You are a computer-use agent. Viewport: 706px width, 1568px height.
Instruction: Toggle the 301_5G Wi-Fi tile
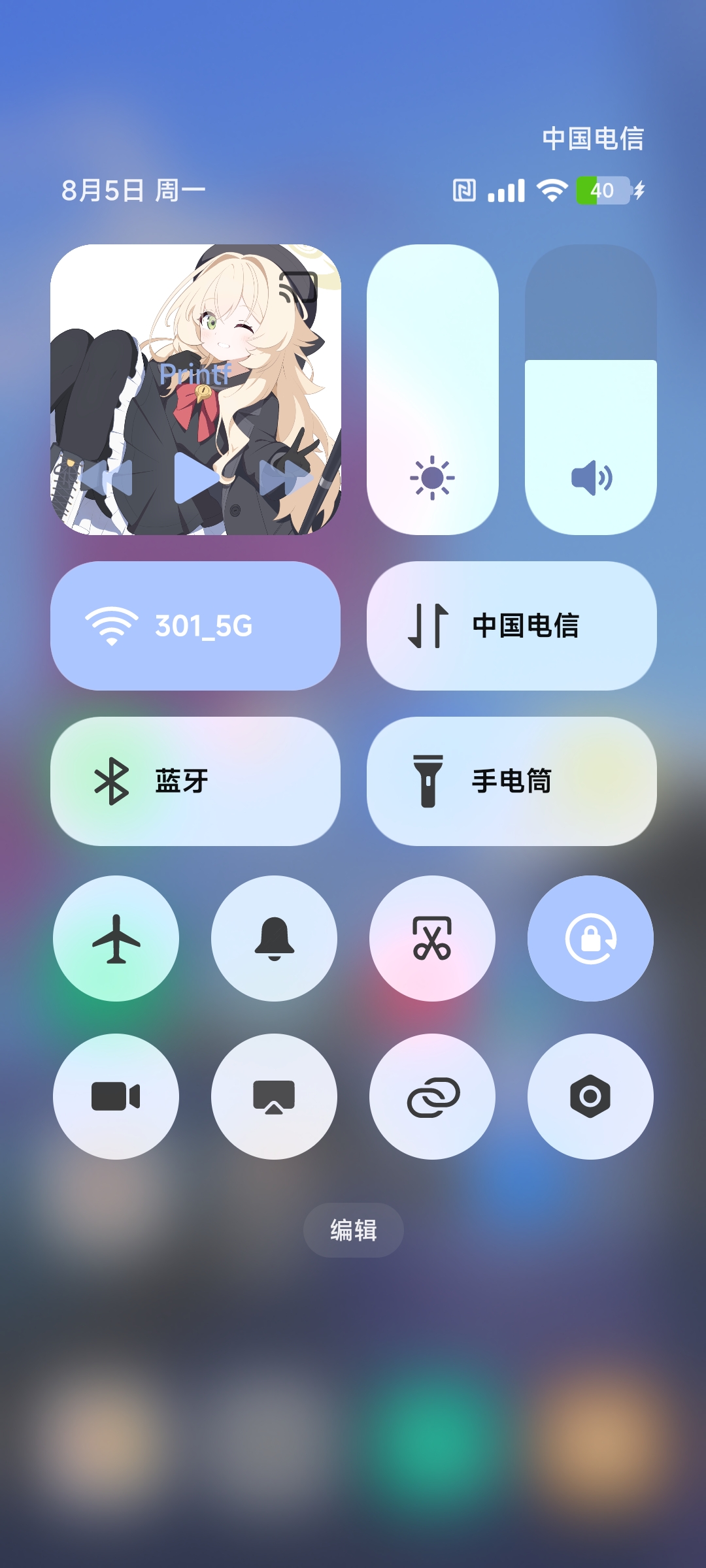point(195,626)
